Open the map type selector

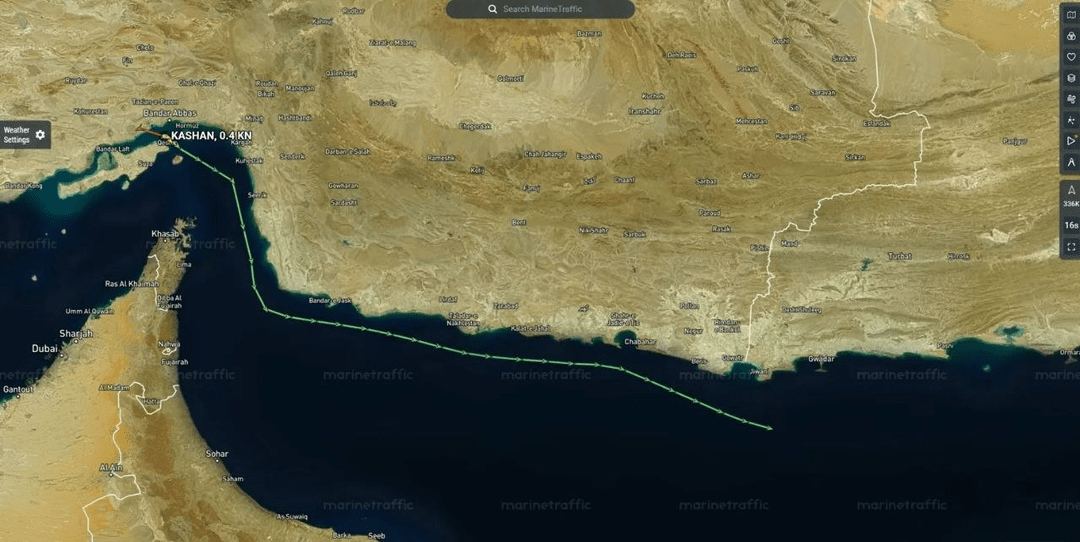click(1071, 14)
